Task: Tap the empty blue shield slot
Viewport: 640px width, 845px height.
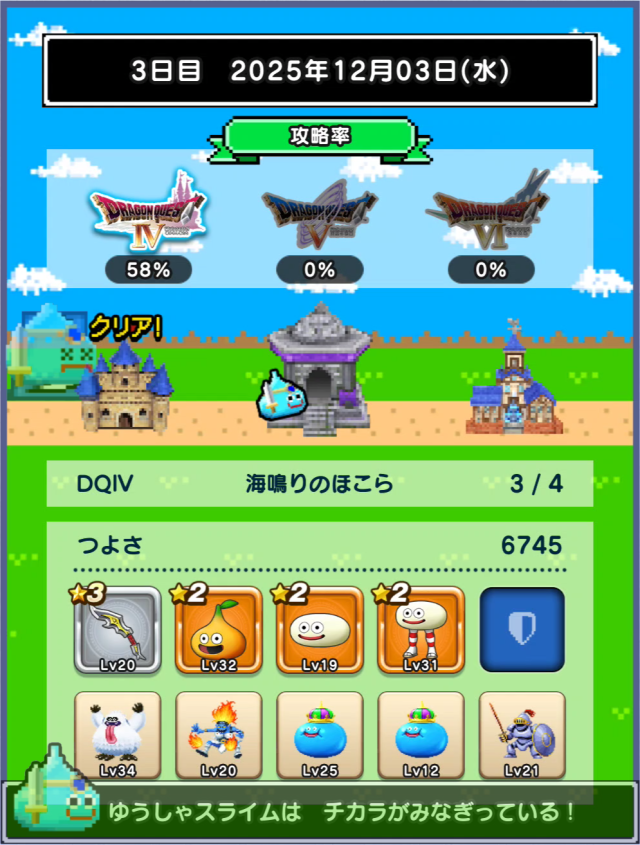Action: coord(522,630)
